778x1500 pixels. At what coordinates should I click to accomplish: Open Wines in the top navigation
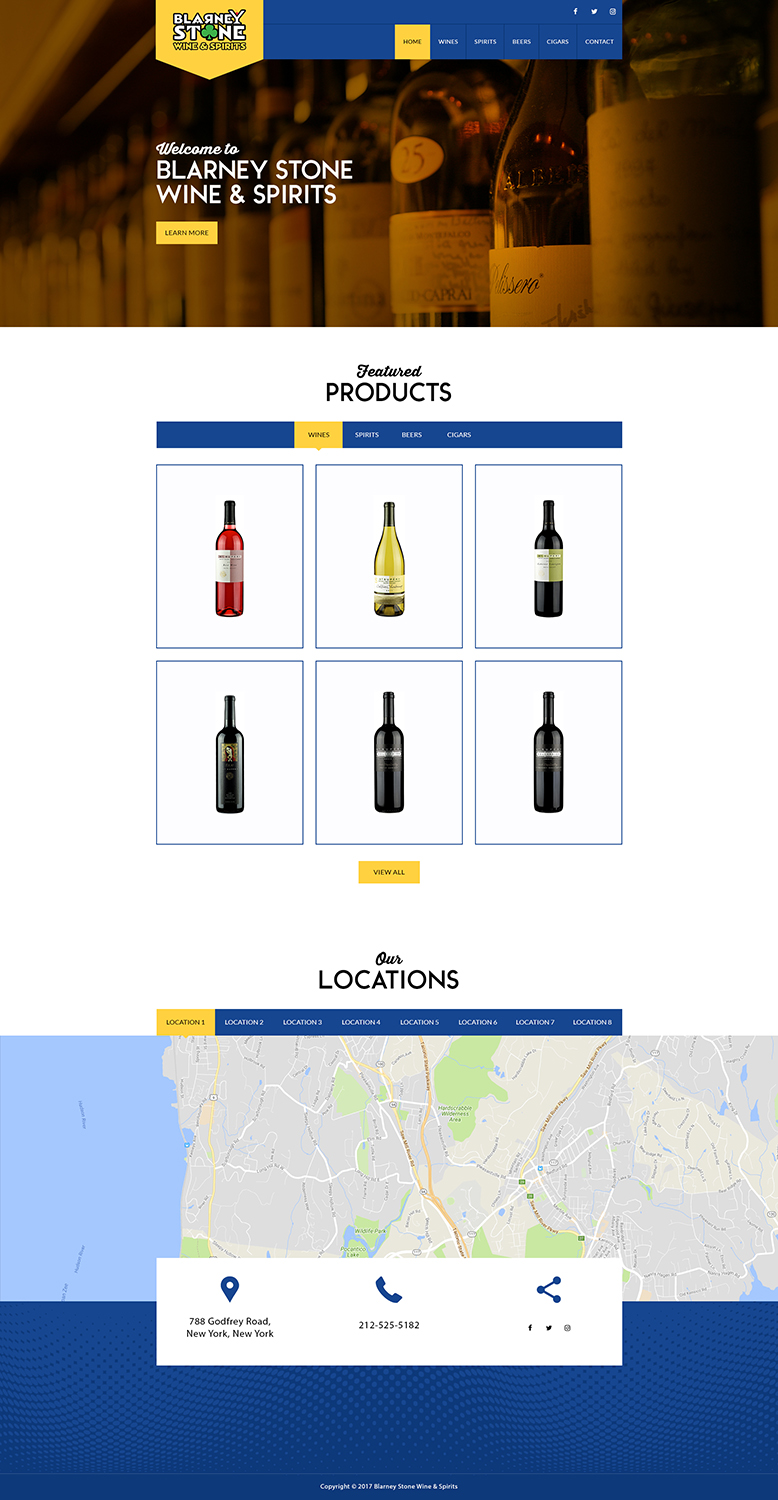448,42
